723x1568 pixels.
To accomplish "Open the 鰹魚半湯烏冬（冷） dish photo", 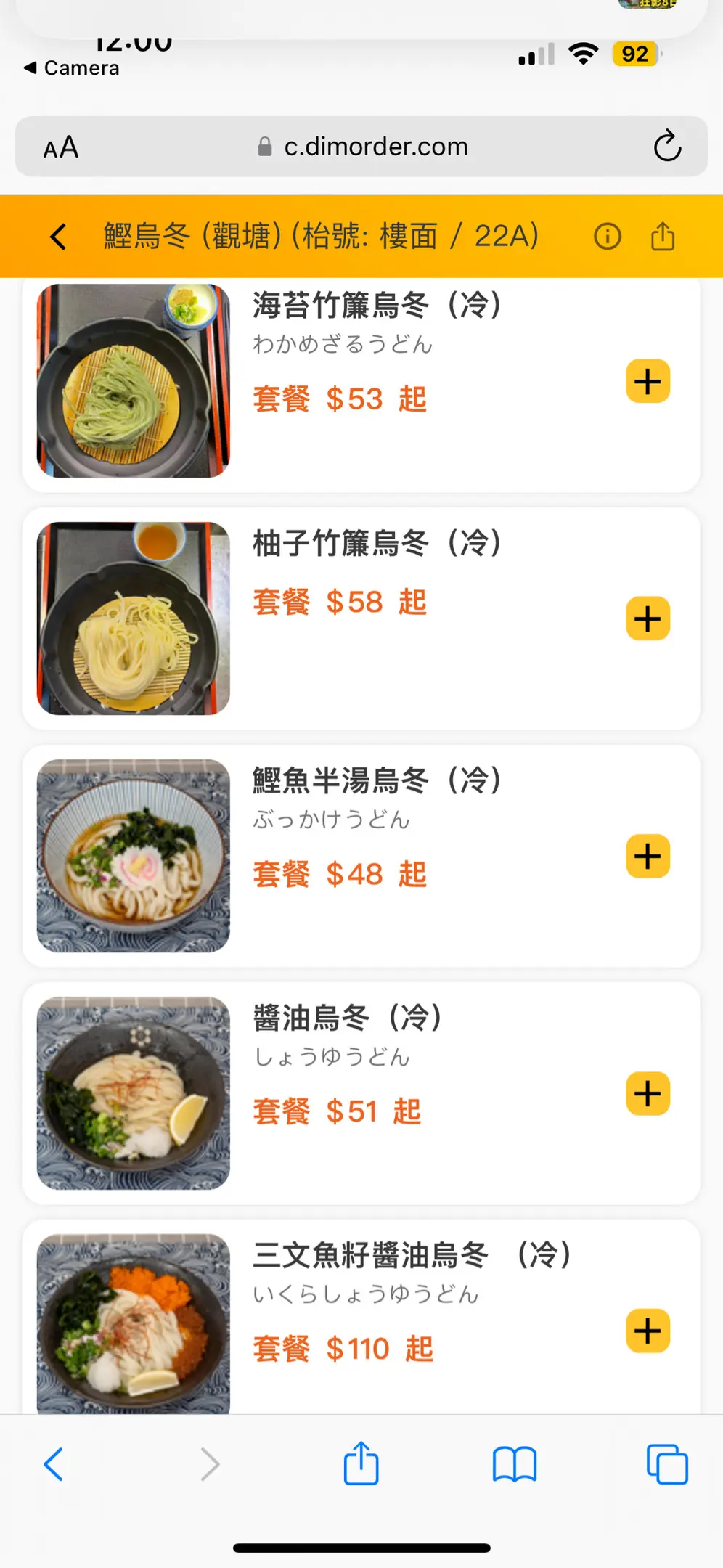I will [134, 856].
